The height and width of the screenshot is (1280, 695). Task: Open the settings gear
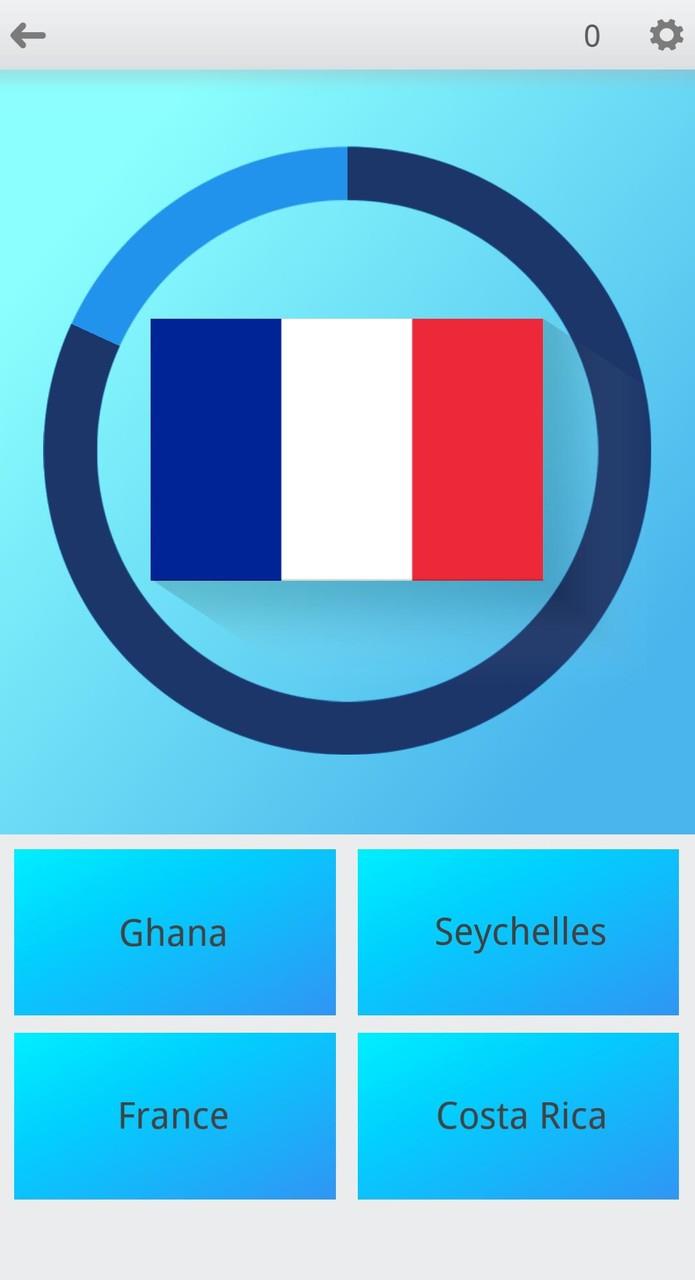click(666, 36)
